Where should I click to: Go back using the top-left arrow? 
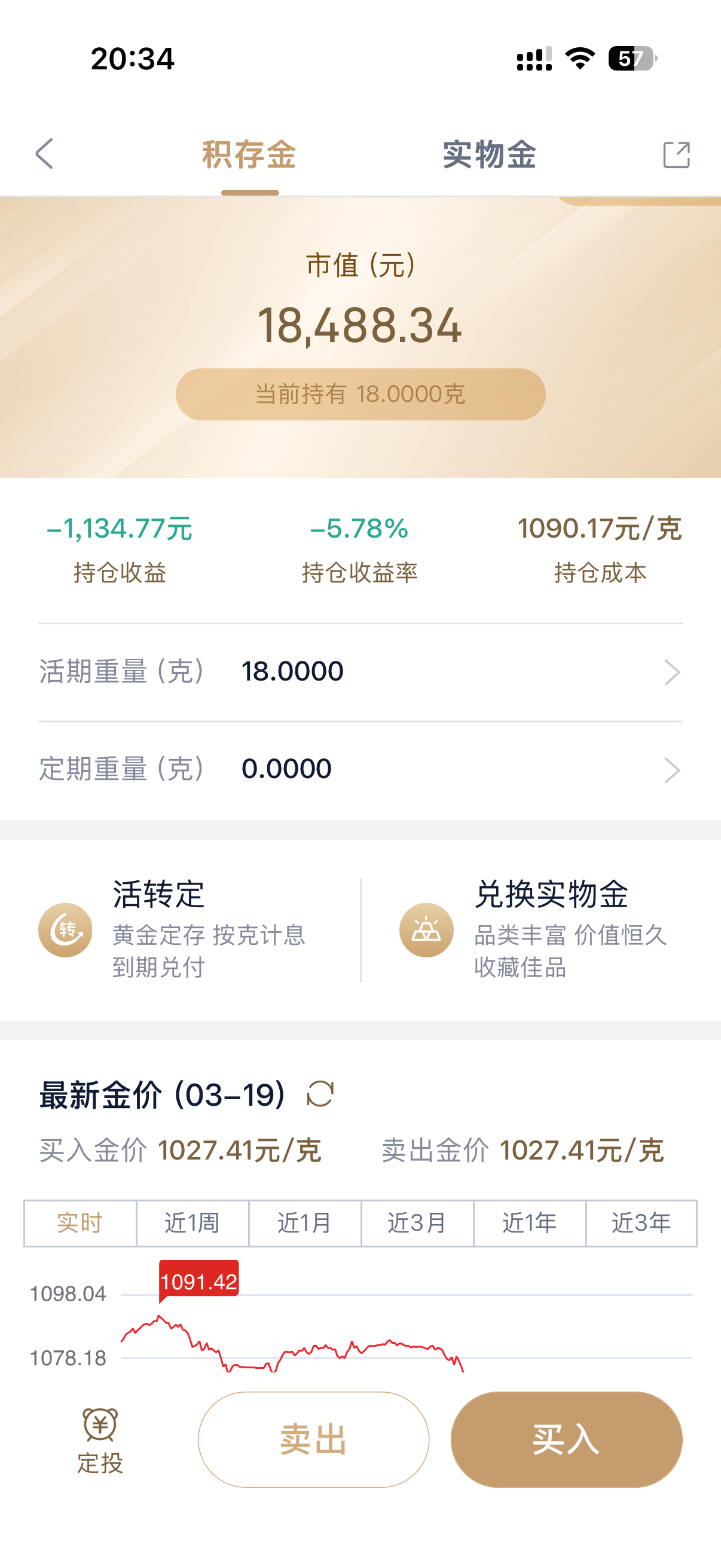pos(44,153)
